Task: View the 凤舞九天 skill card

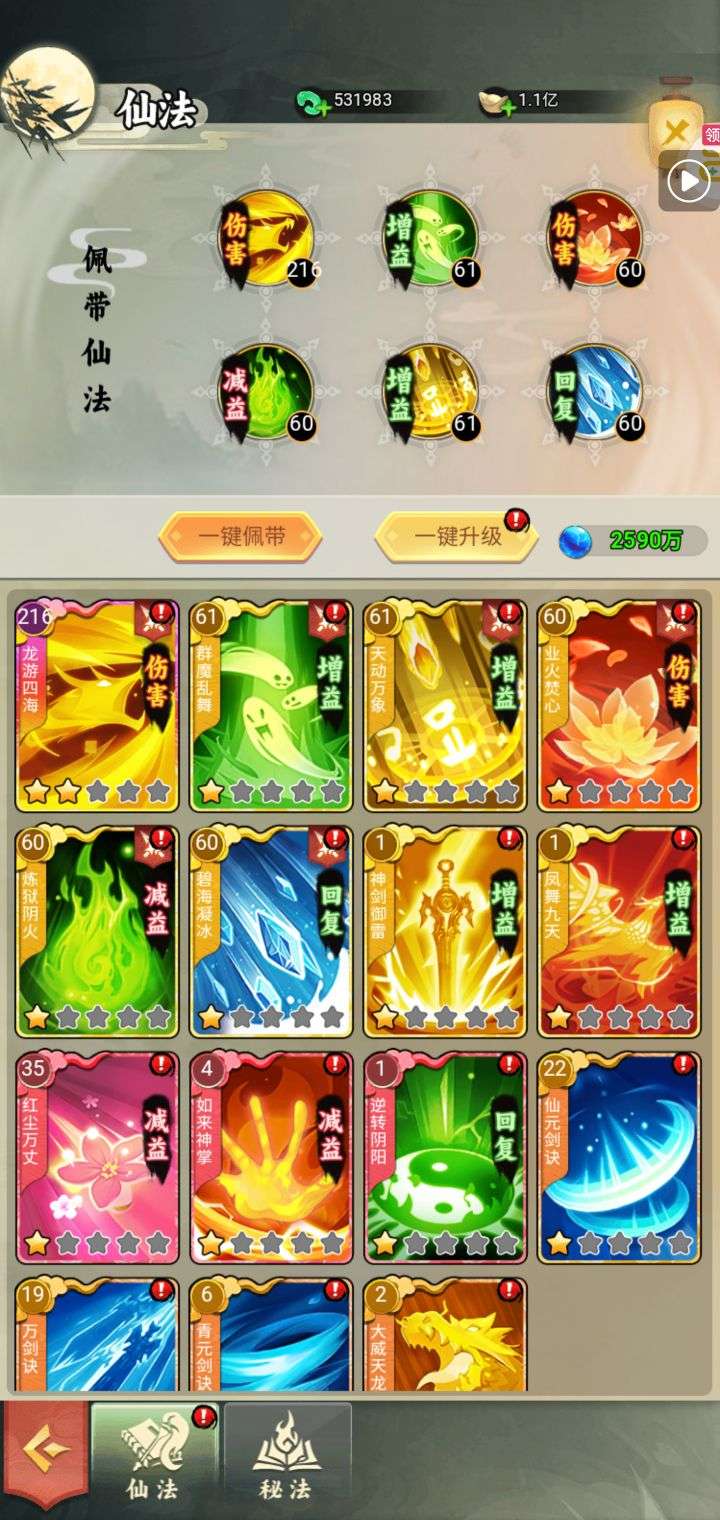Action: 619,932
